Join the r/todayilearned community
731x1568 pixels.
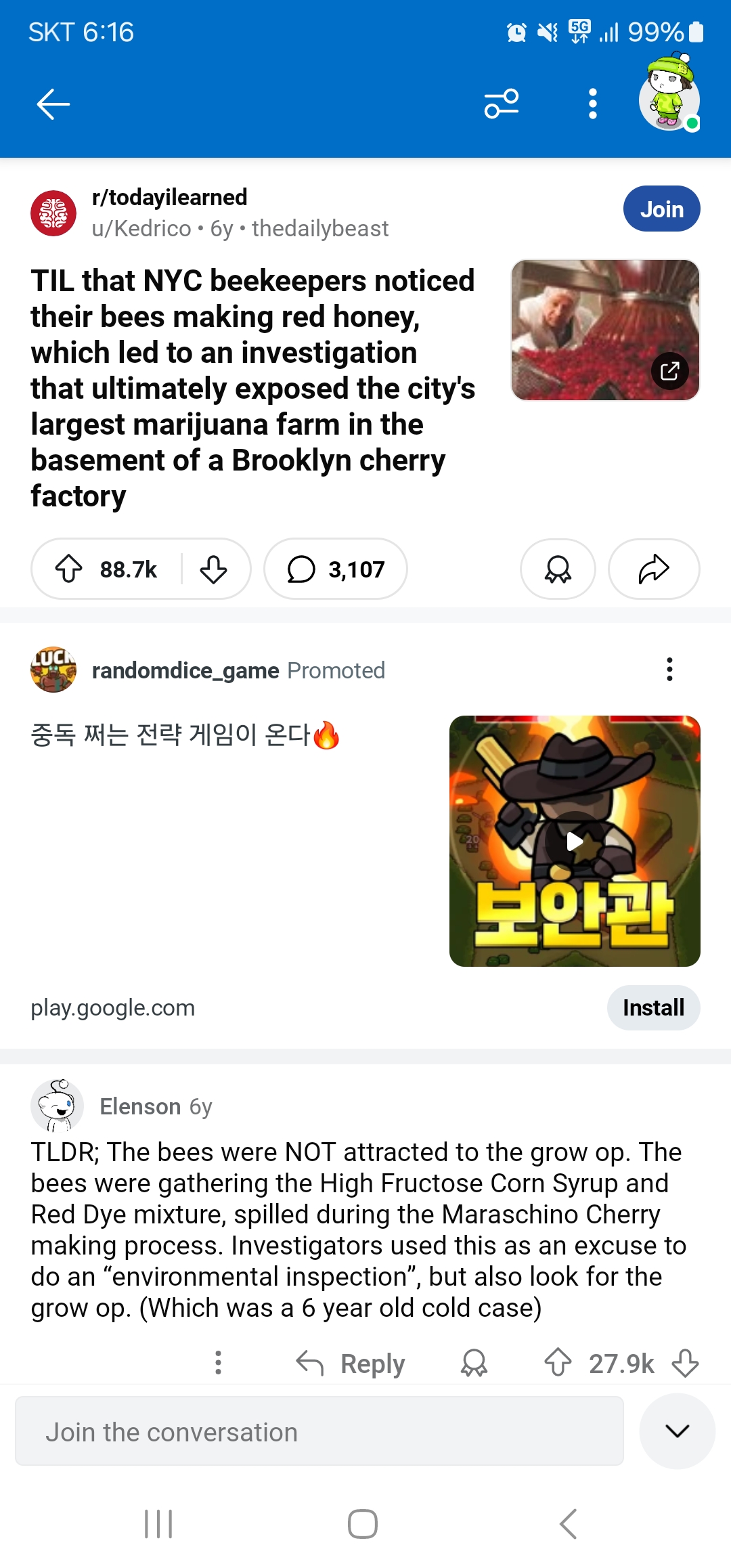coord(661,209)
